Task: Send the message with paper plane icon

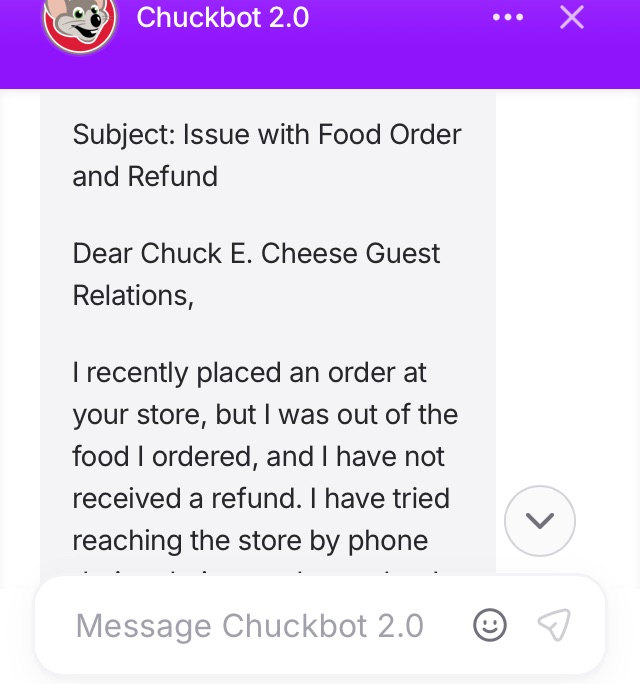Action: 554,625
